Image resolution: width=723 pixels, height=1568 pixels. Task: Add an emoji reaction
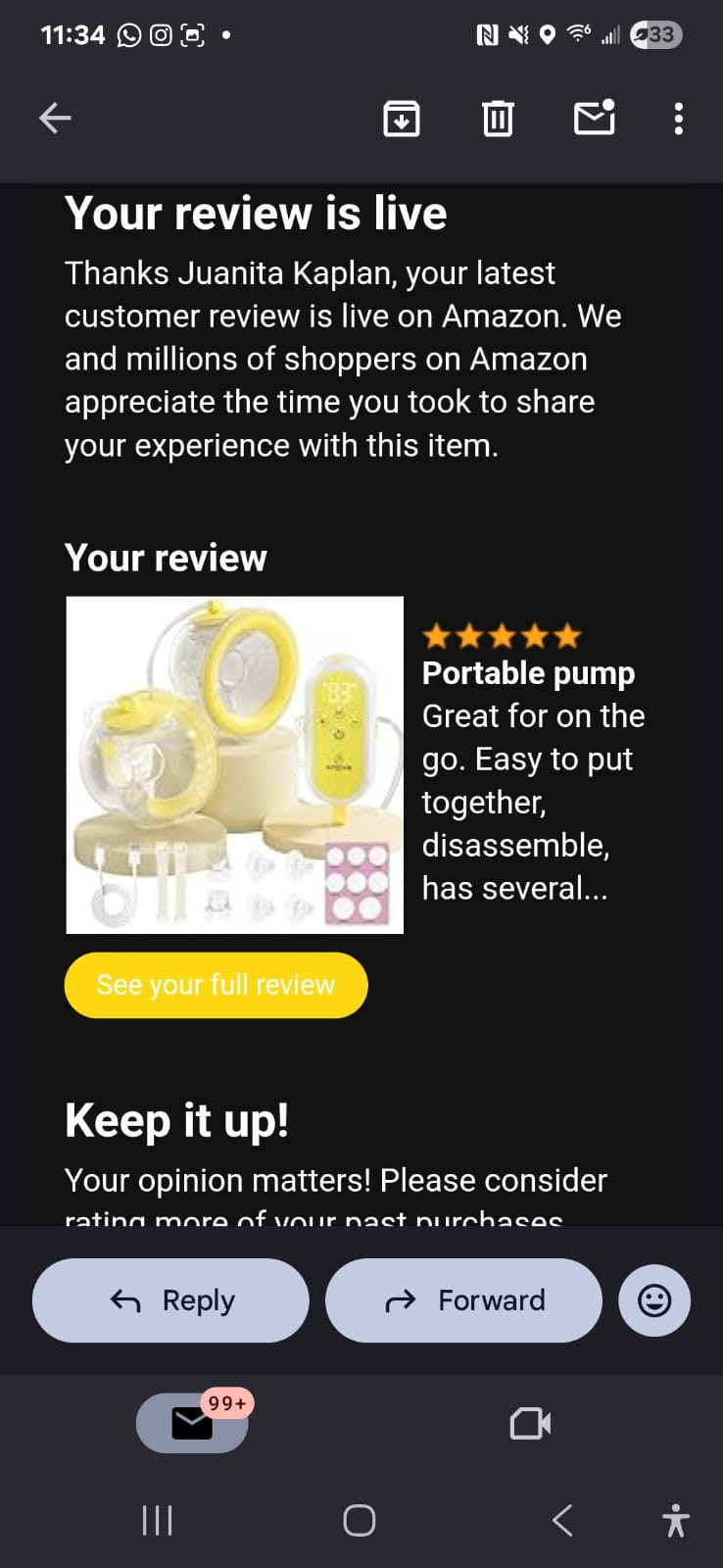coord(654,1300)
